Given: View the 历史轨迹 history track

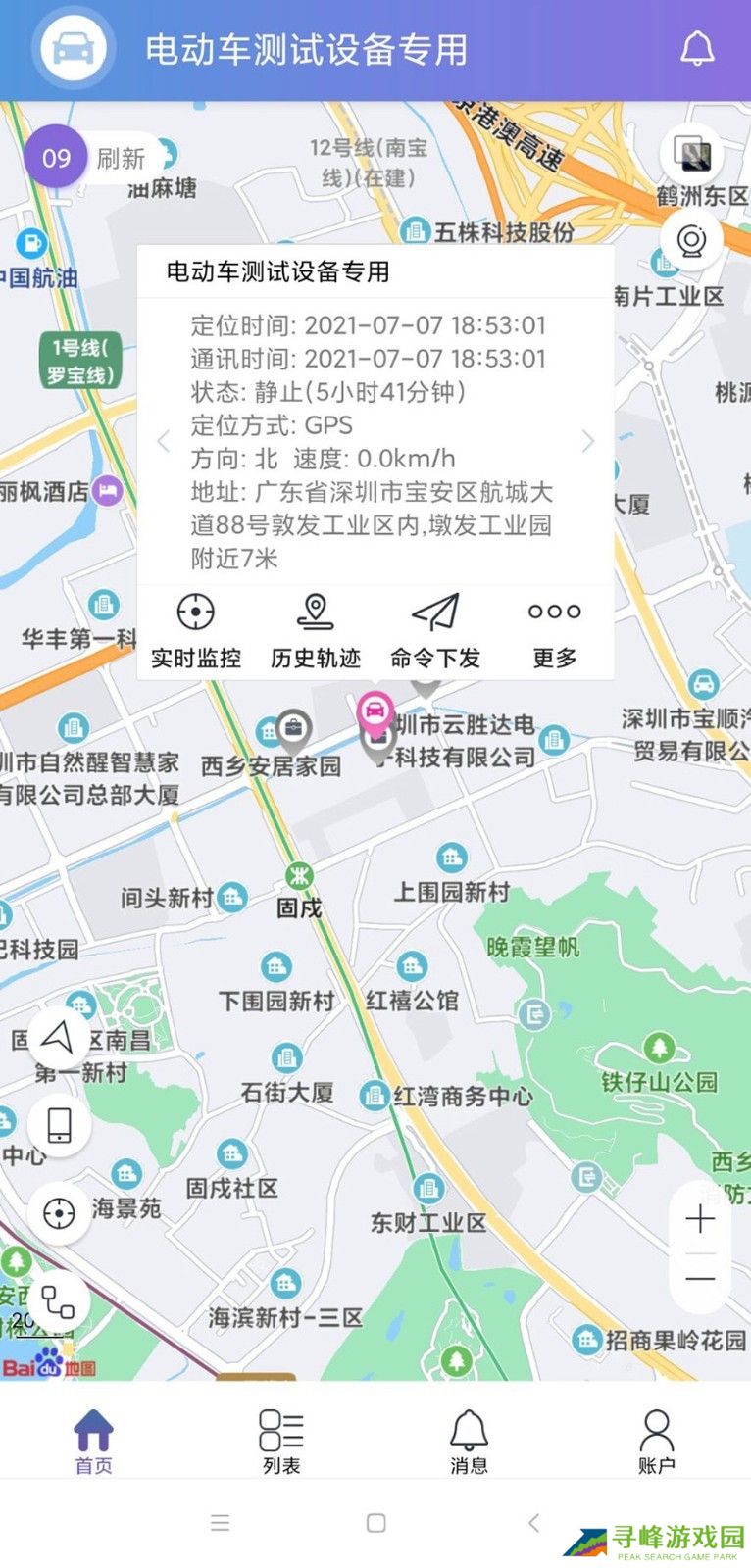Looking at the screenshot, I should tap(315, 632).
